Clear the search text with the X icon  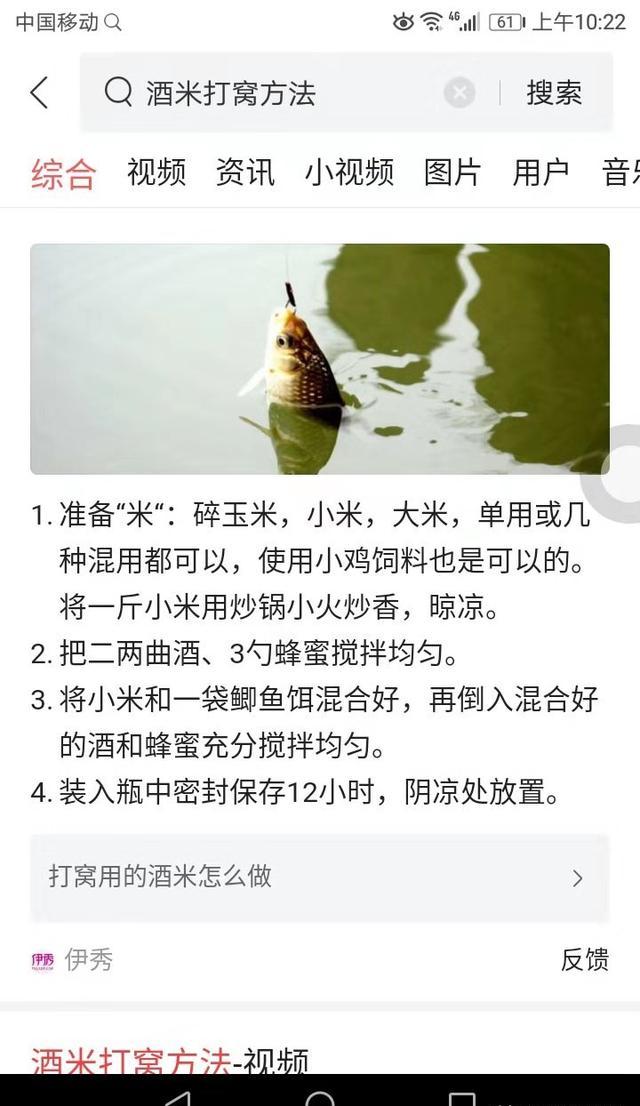(459, 92)
